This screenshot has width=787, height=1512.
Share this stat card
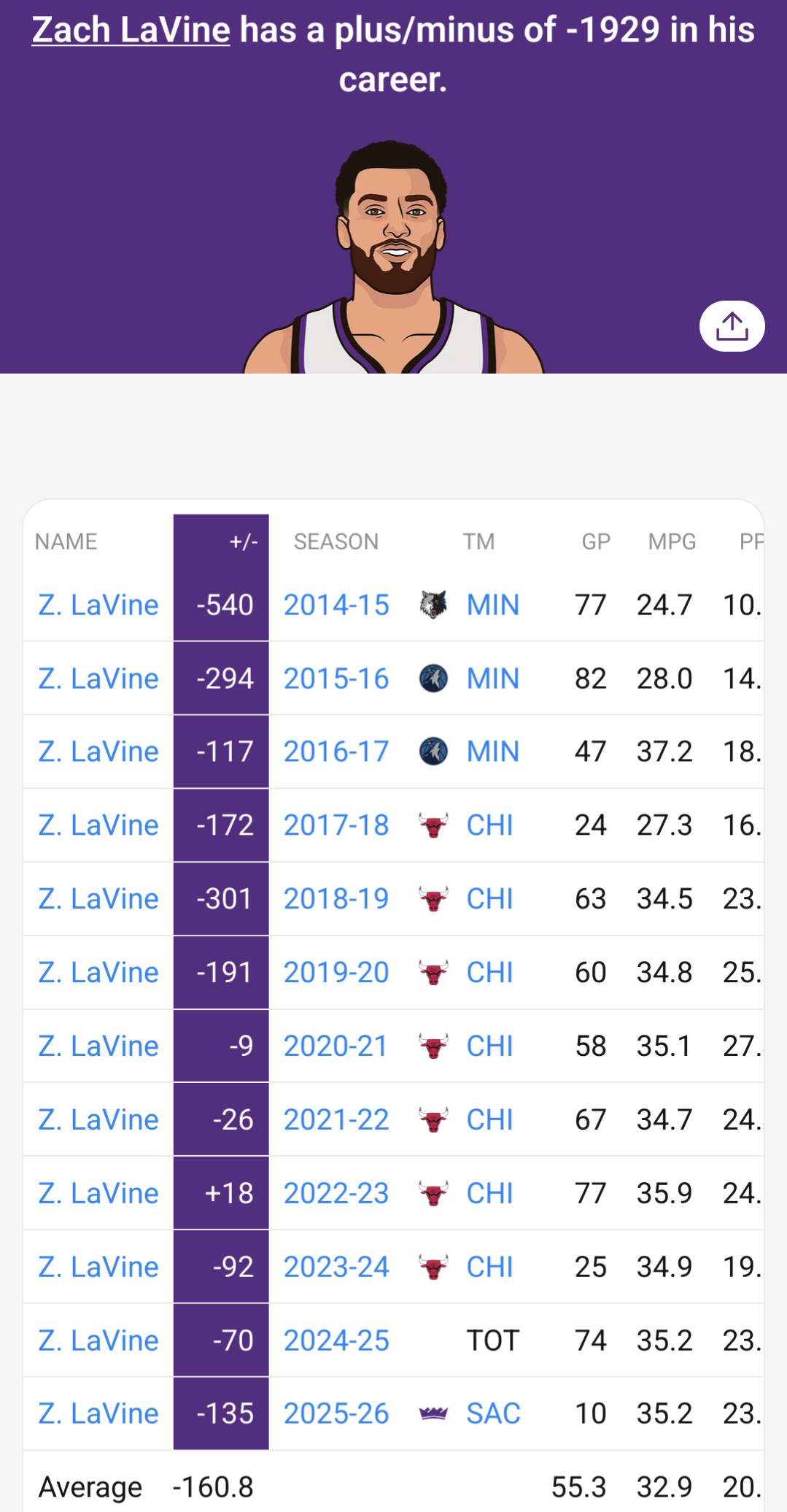[732, 326]
